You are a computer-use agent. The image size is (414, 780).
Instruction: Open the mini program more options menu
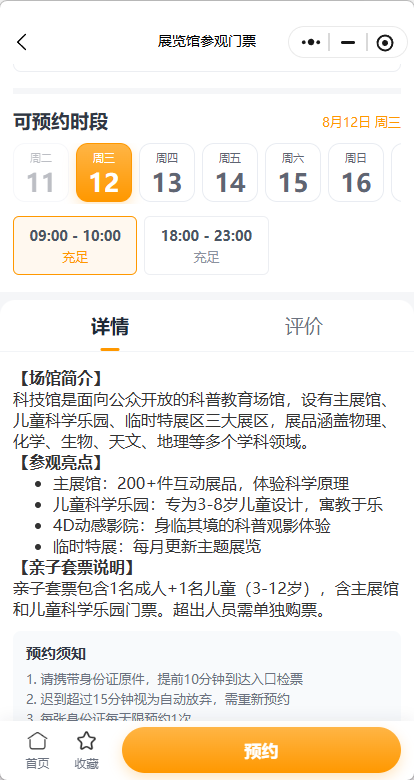(x=311, y=43)
